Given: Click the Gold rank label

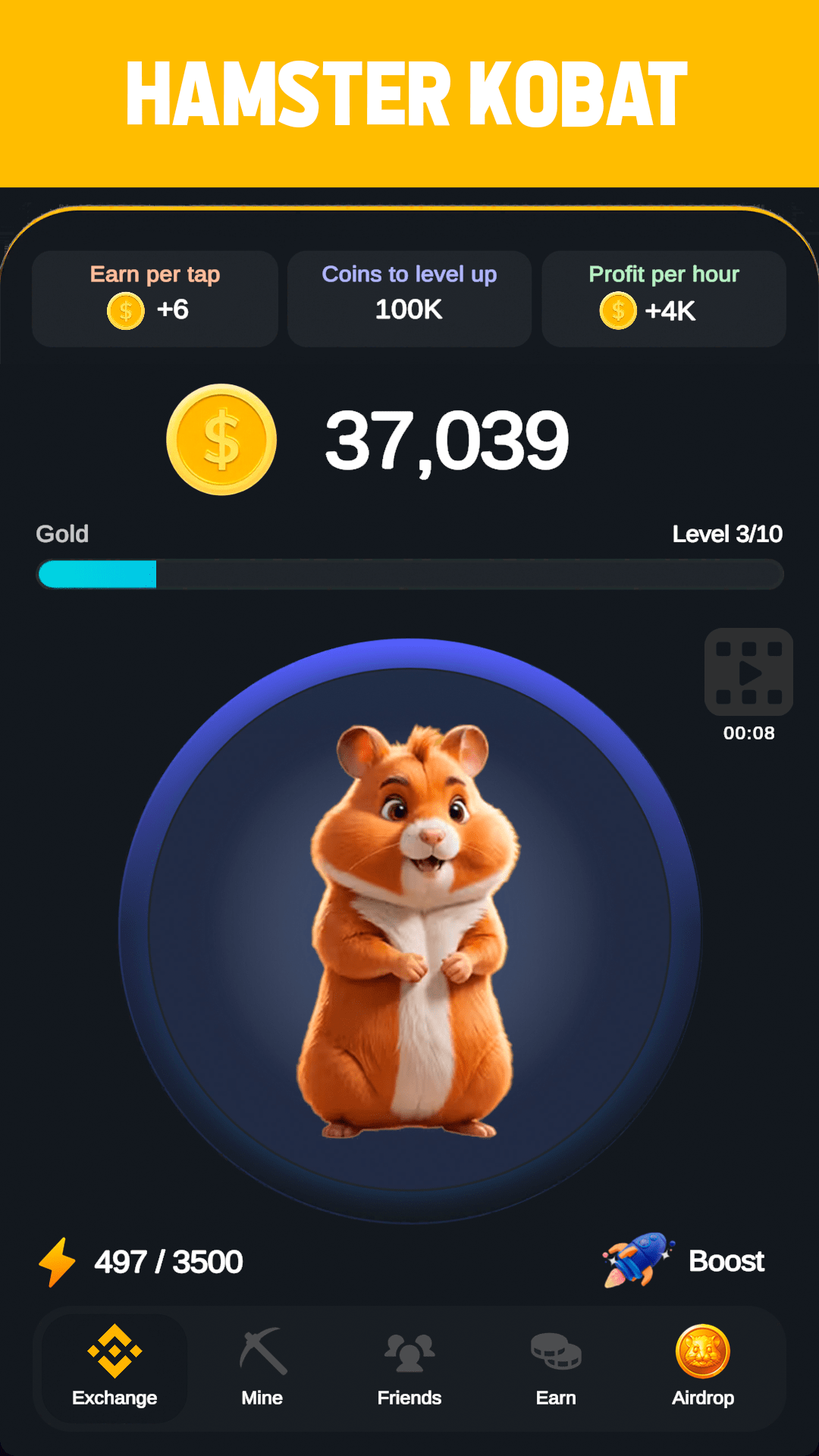Looking at the screenshot, I should pyautogui.click(x=63, y=533).
